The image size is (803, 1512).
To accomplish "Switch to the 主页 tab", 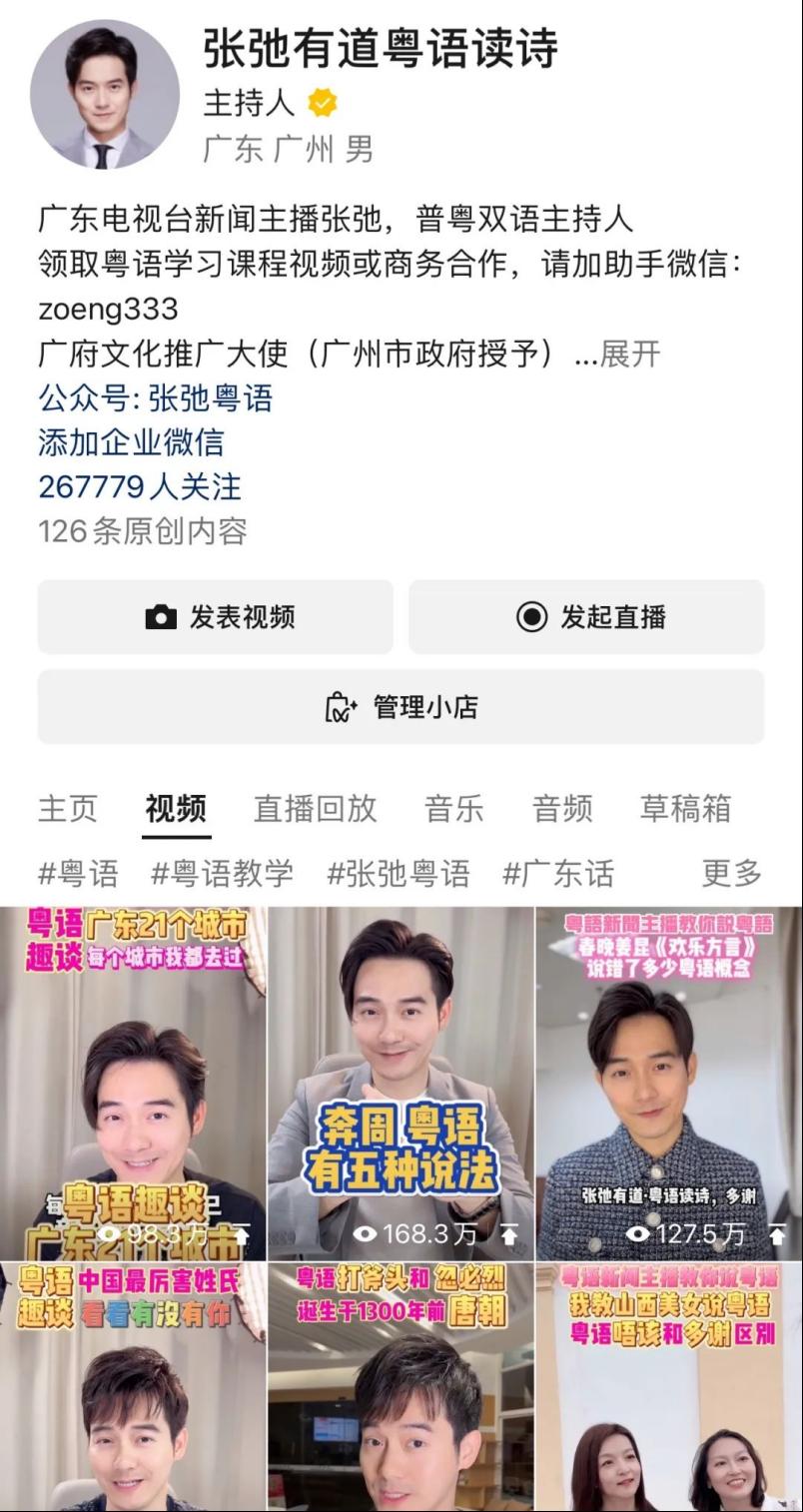I will tap(68, 808).
